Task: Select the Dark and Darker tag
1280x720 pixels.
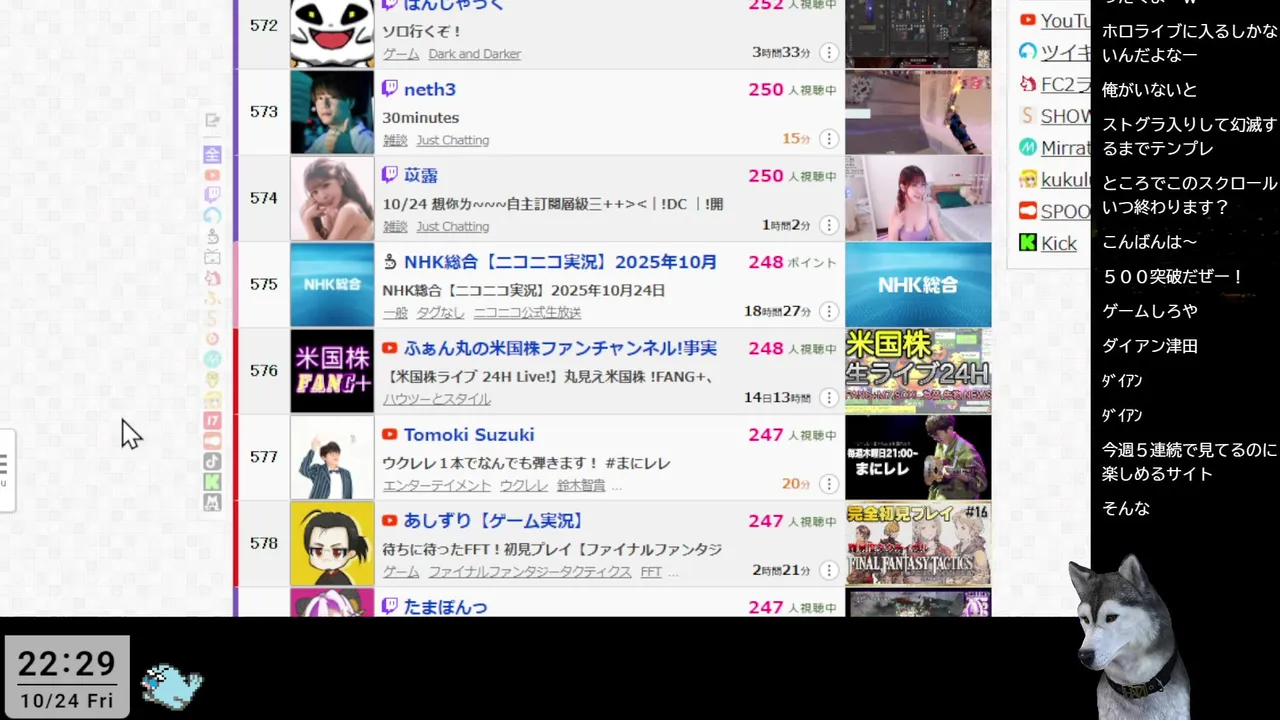Action: tap(474, 54)
